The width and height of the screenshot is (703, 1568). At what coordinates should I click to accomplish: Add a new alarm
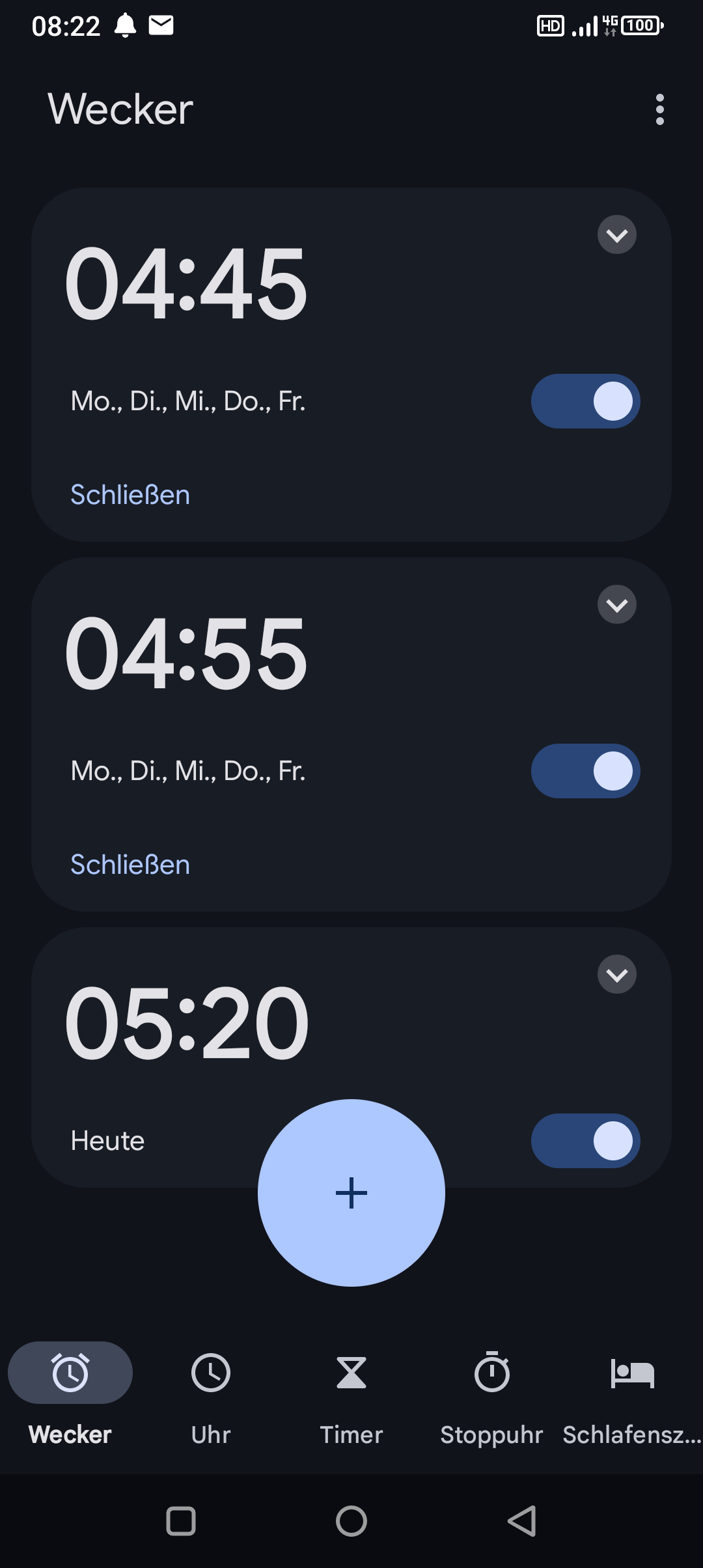(x=351, y=1193)
